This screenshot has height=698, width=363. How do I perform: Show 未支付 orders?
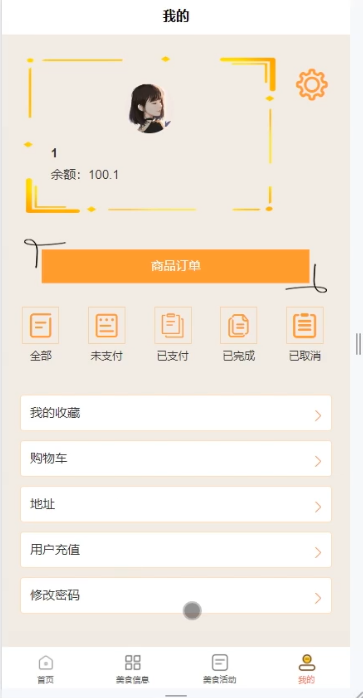(106, 335)
